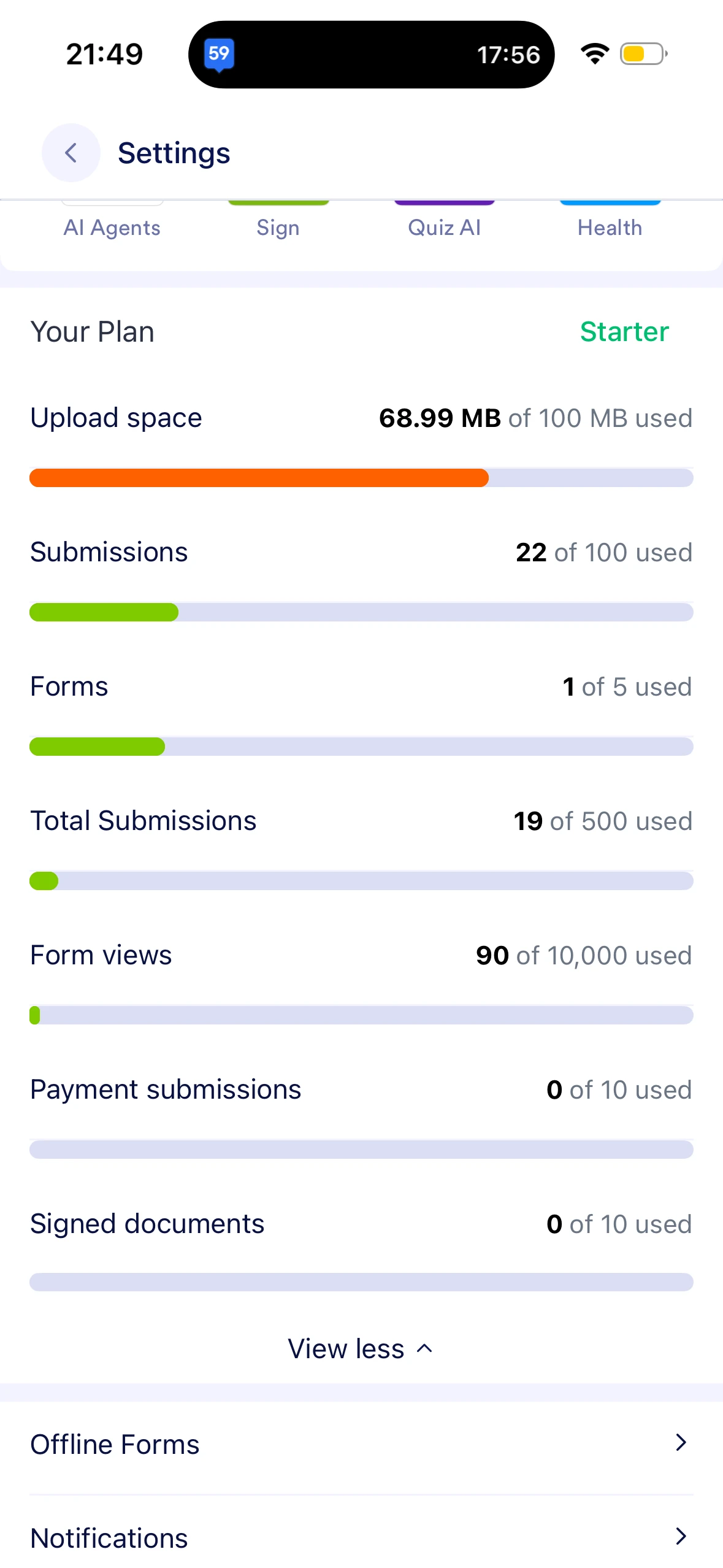Select the Health tab
Screen dimensions: 723x1568
(609, 227)
